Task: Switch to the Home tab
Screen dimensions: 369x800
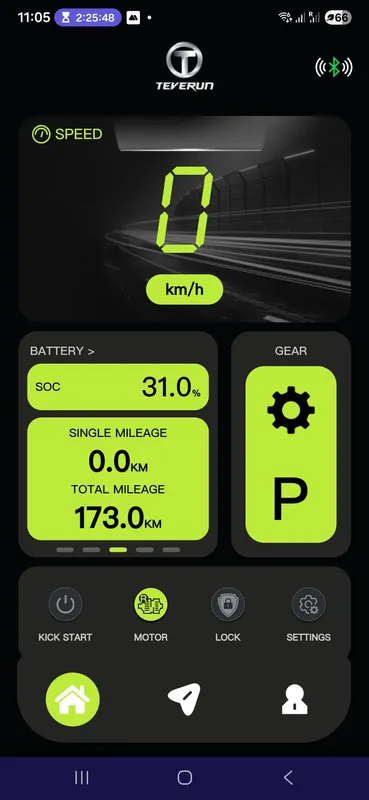Action: 73,699
